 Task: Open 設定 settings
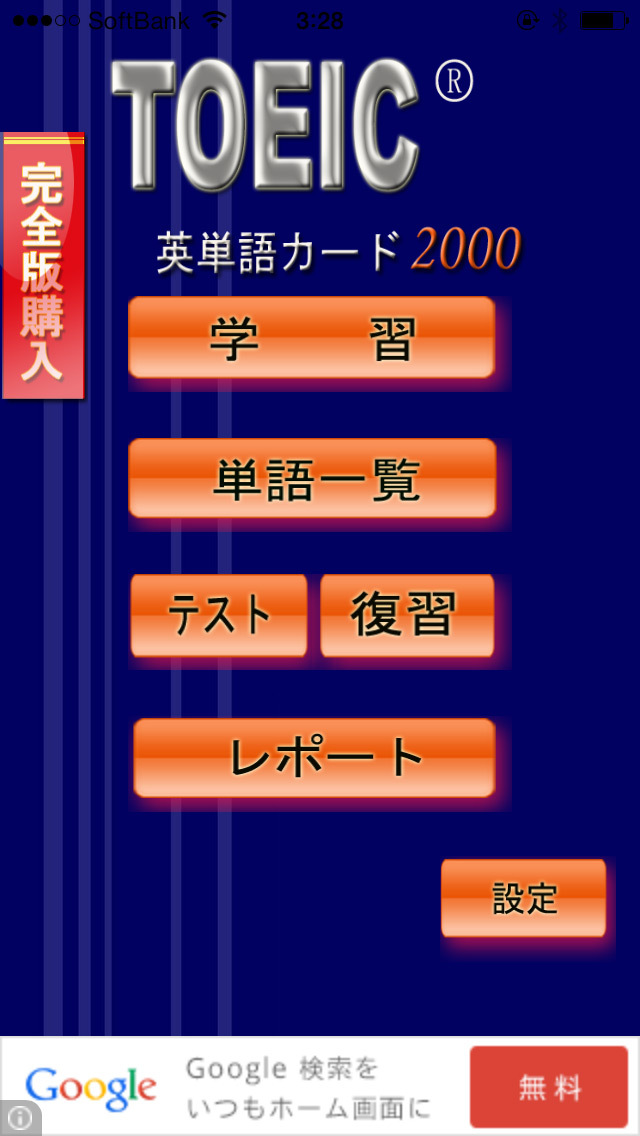click(x=523, y=898)
